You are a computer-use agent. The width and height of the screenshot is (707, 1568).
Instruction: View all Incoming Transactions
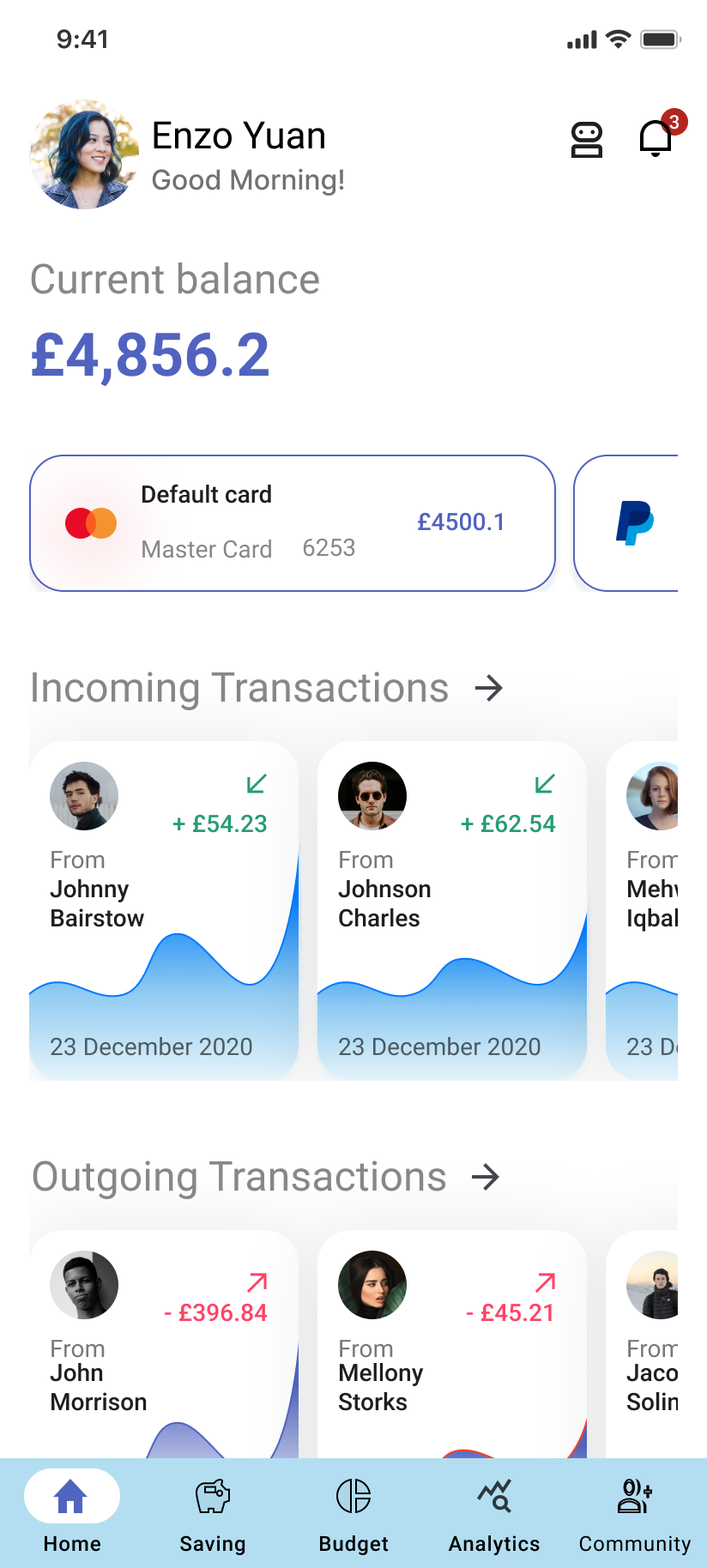pos(489,688)
